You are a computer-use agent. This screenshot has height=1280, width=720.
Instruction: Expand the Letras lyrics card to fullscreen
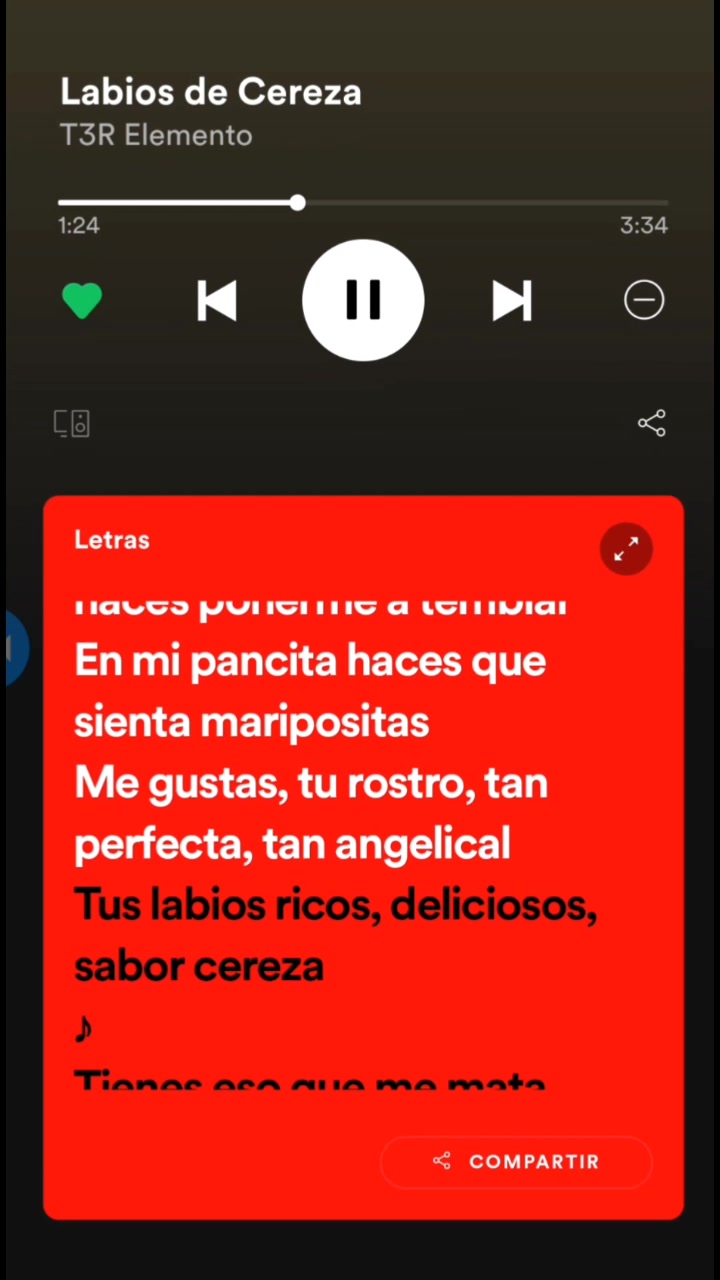[626, 549]
